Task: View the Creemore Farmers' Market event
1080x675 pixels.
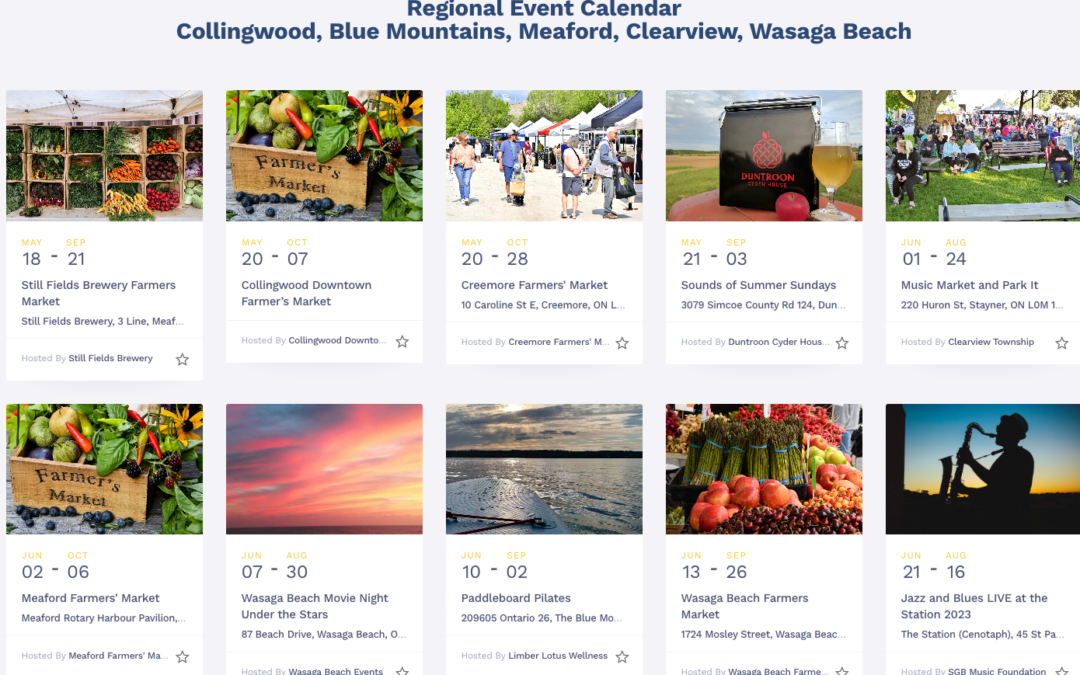Action: [534, 285]
